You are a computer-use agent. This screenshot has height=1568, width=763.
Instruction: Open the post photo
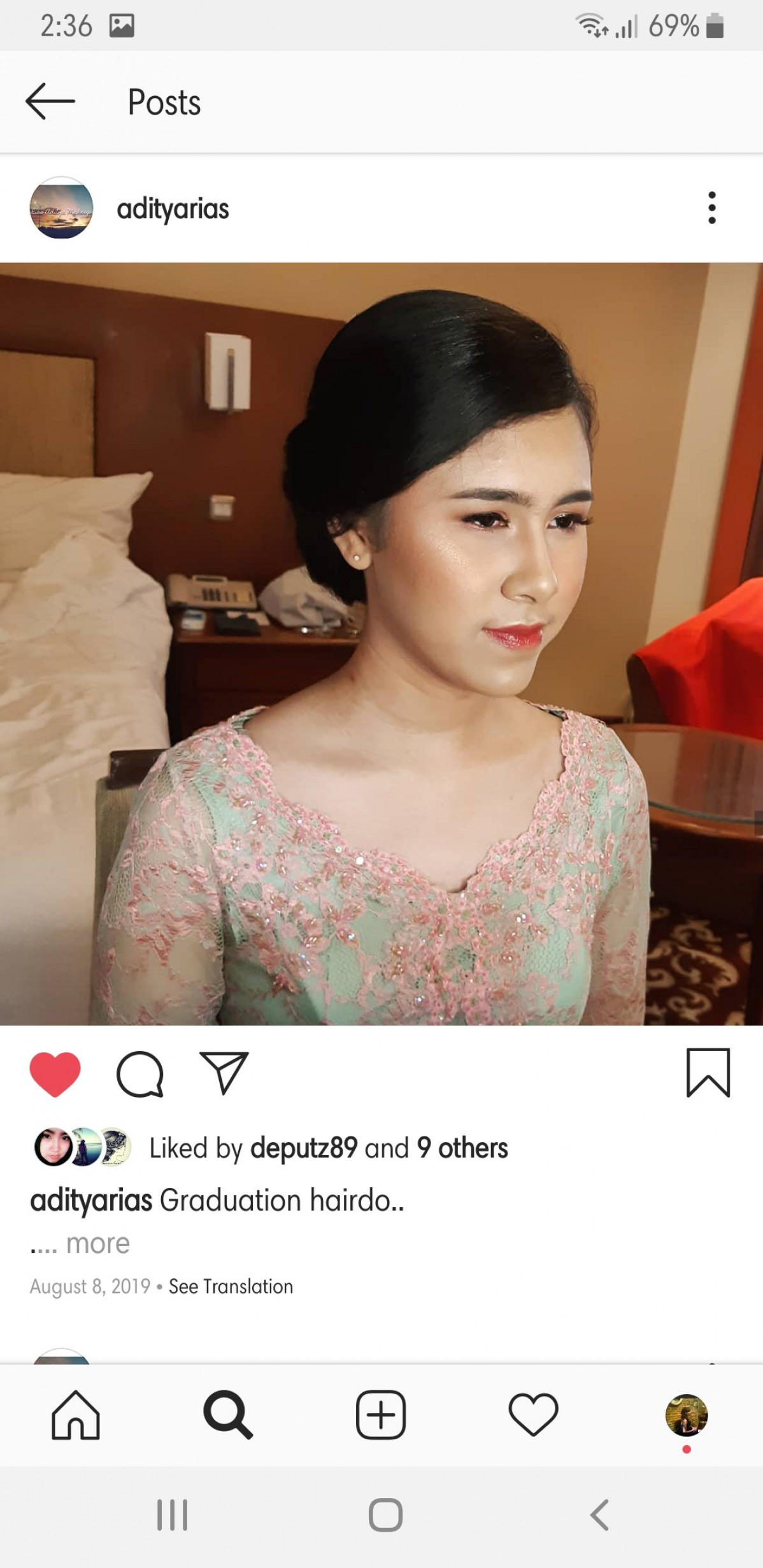click(x=381, y=643)
